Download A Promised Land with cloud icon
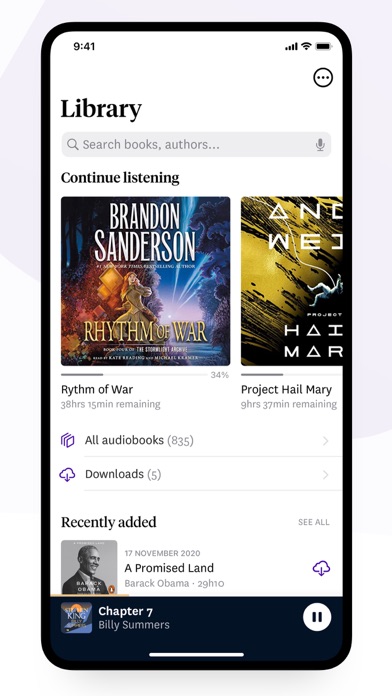392x696 pixels. (321, 568)
